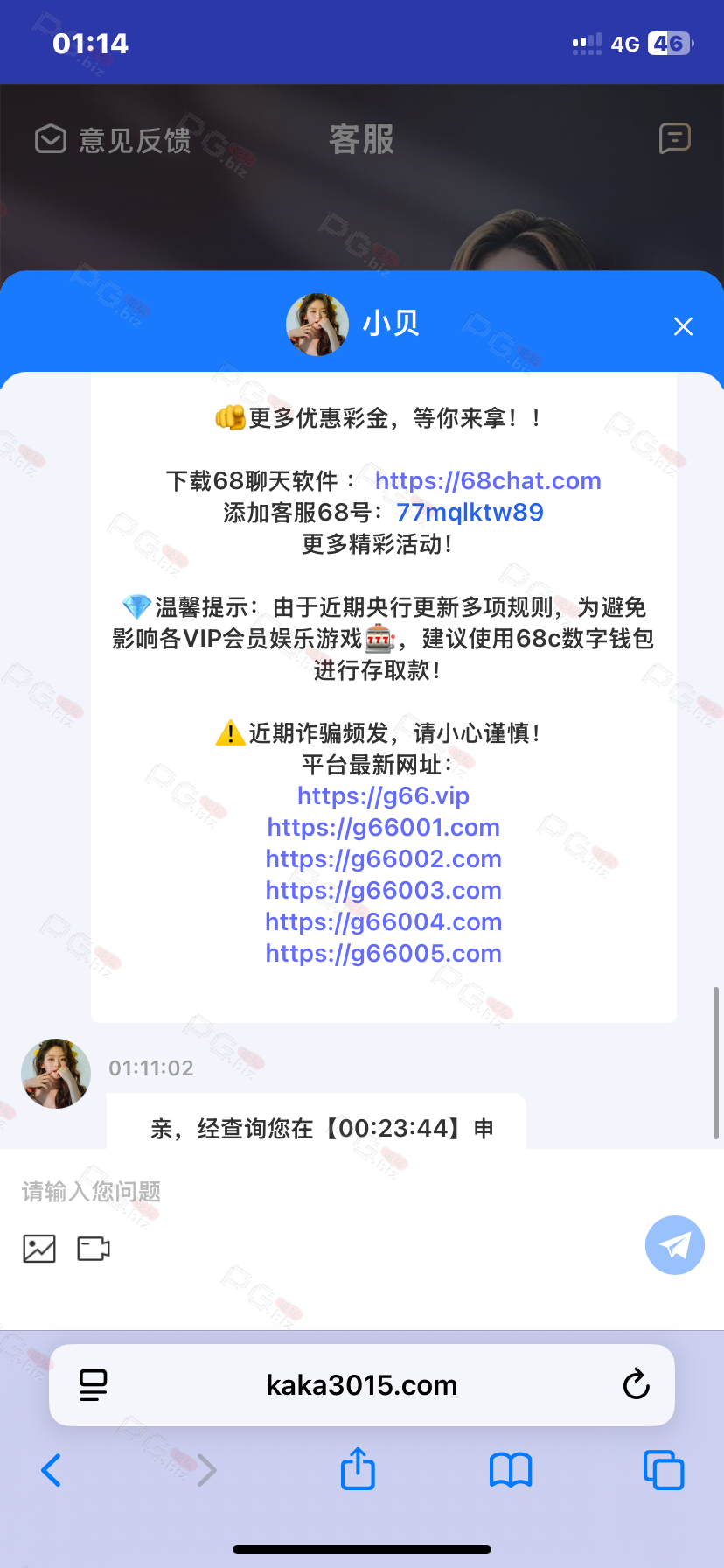This screenshot has height=1568, width=724.
Task: Open the https://g66004.com address
Action: point(383,921)
